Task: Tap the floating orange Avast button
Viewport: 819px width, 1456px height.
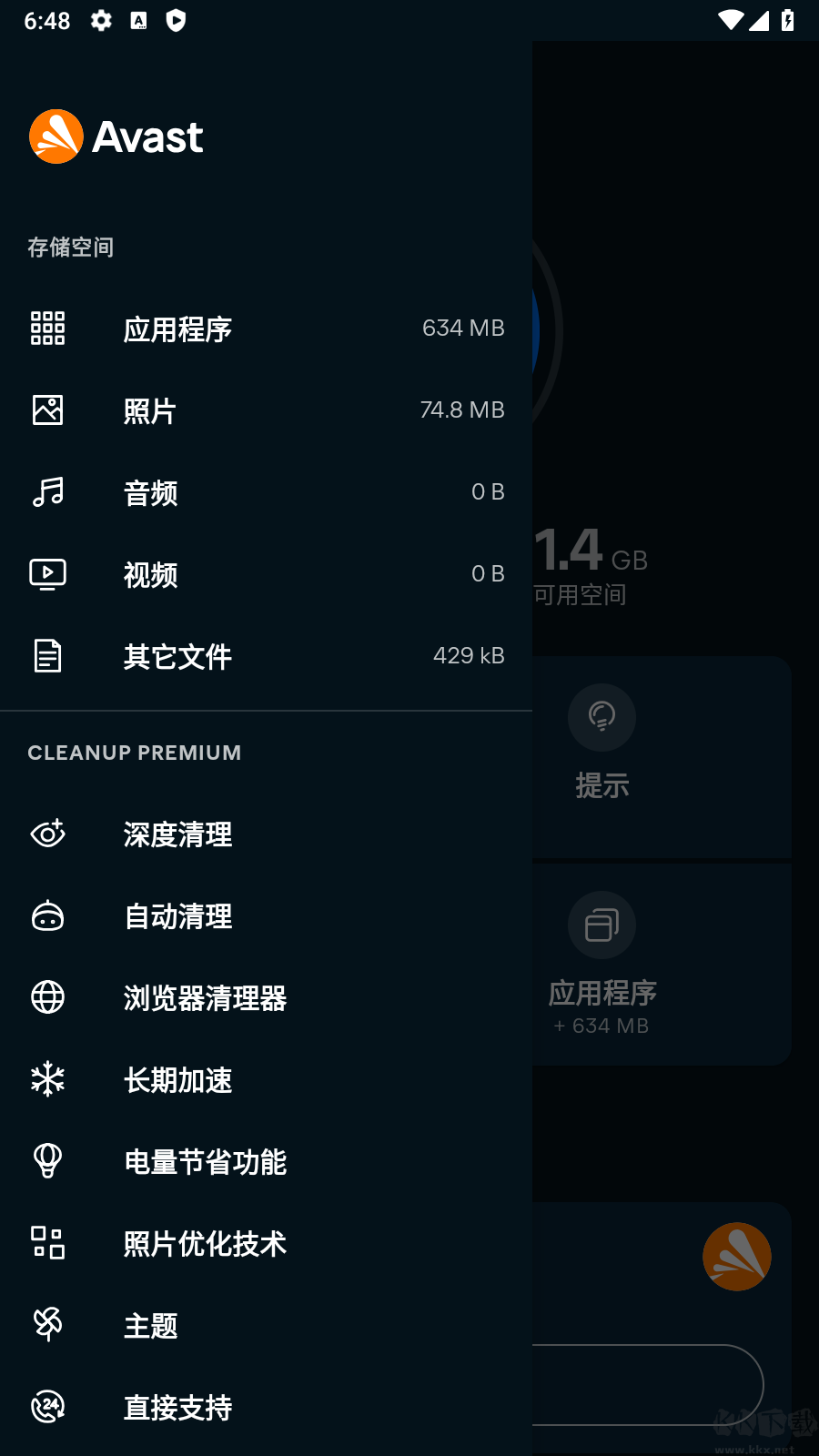Action: click(x=737, y=1256)
